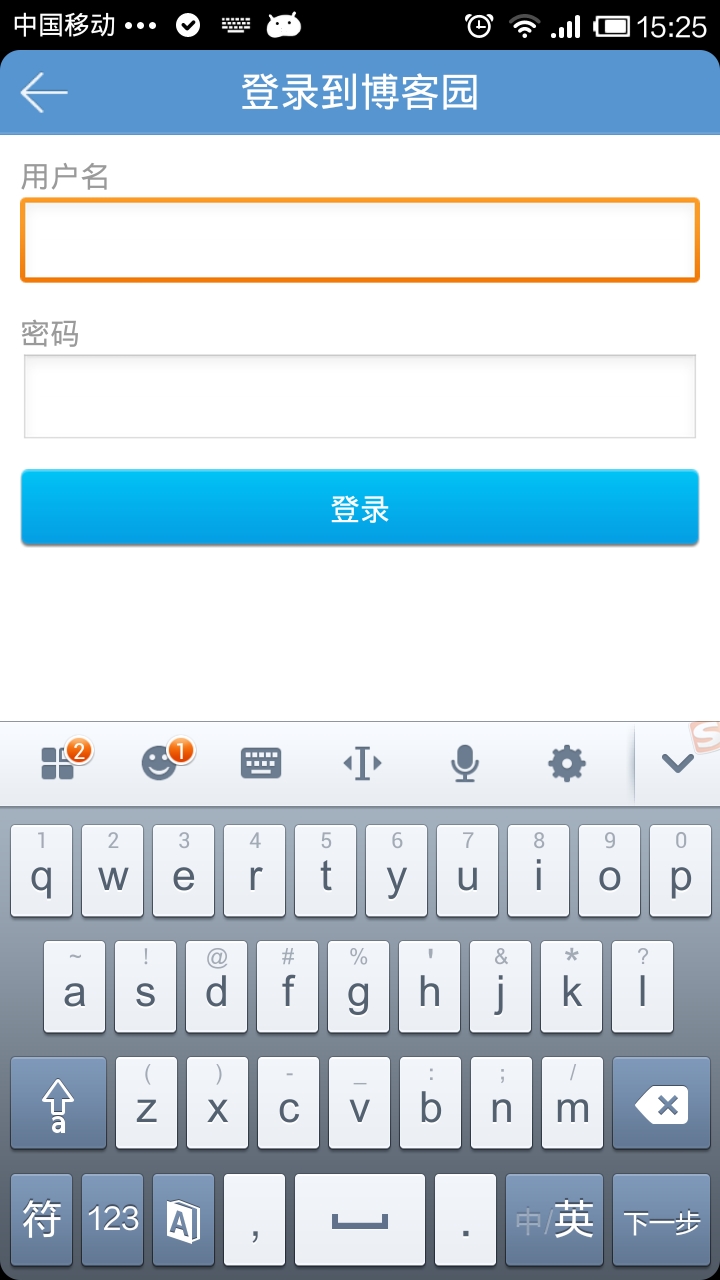Tap the 下一步 next key

661,1220
